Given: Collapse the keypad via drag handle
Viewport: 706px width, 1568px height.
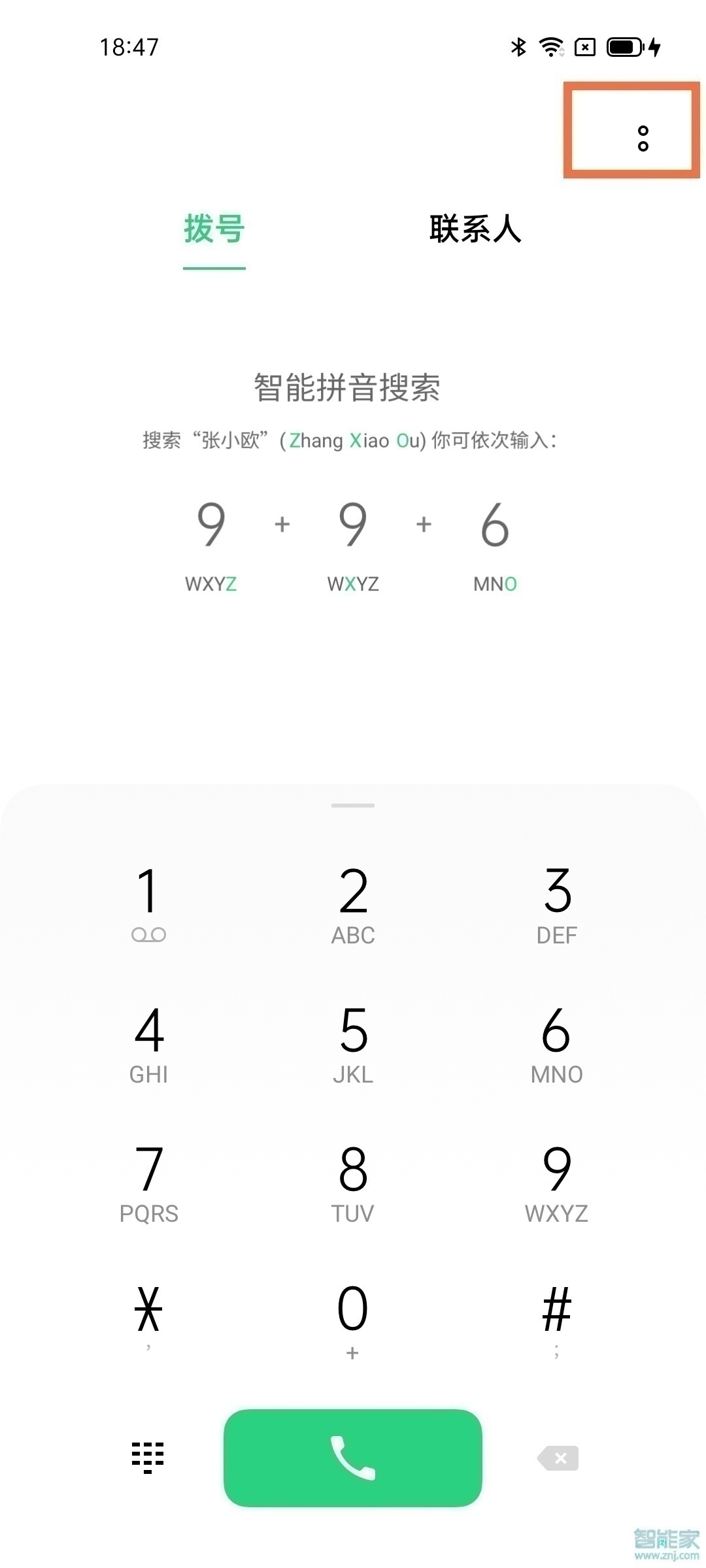Looking at the screenshot, I should [x=353, y=806].
